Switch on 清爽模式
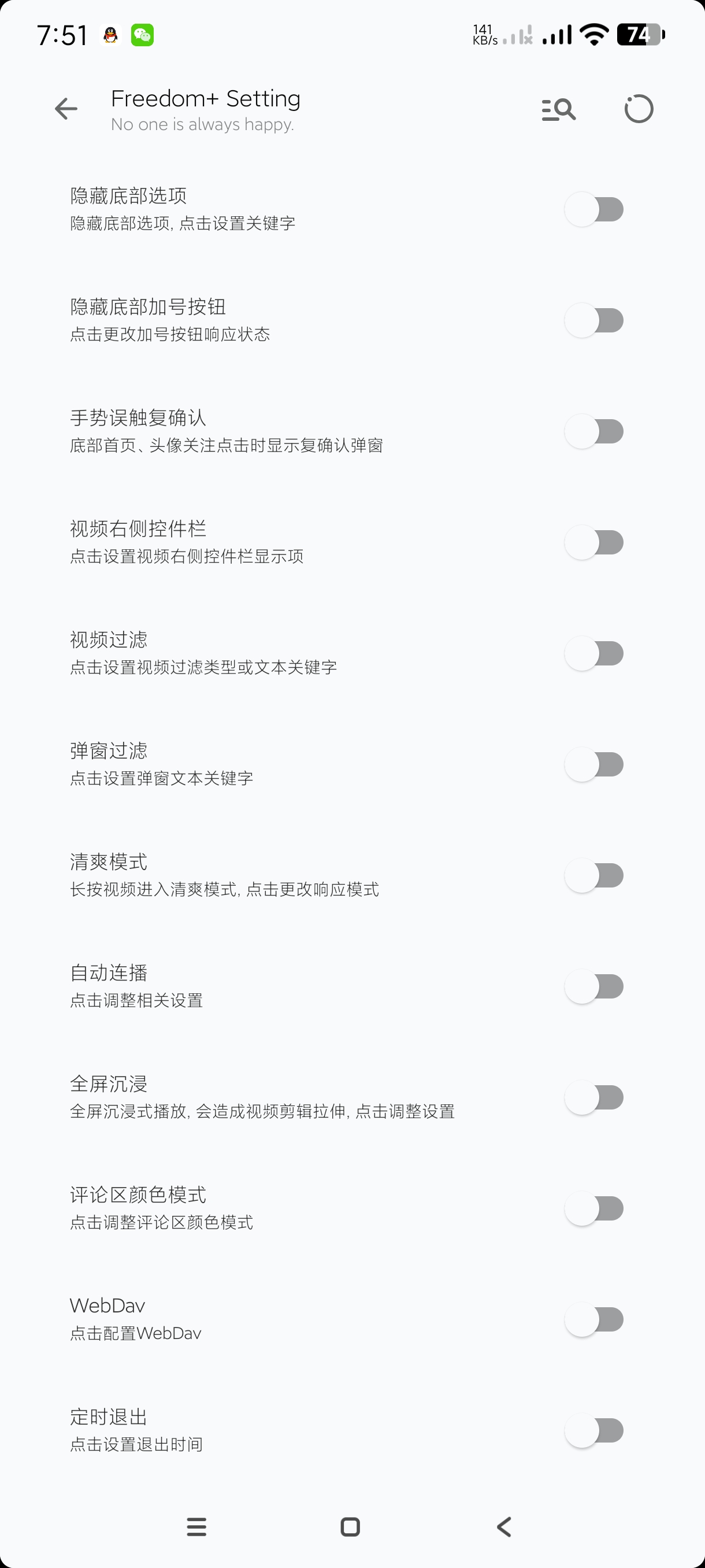The width and height of the screenshot is (705, 1568). (593, 875)
